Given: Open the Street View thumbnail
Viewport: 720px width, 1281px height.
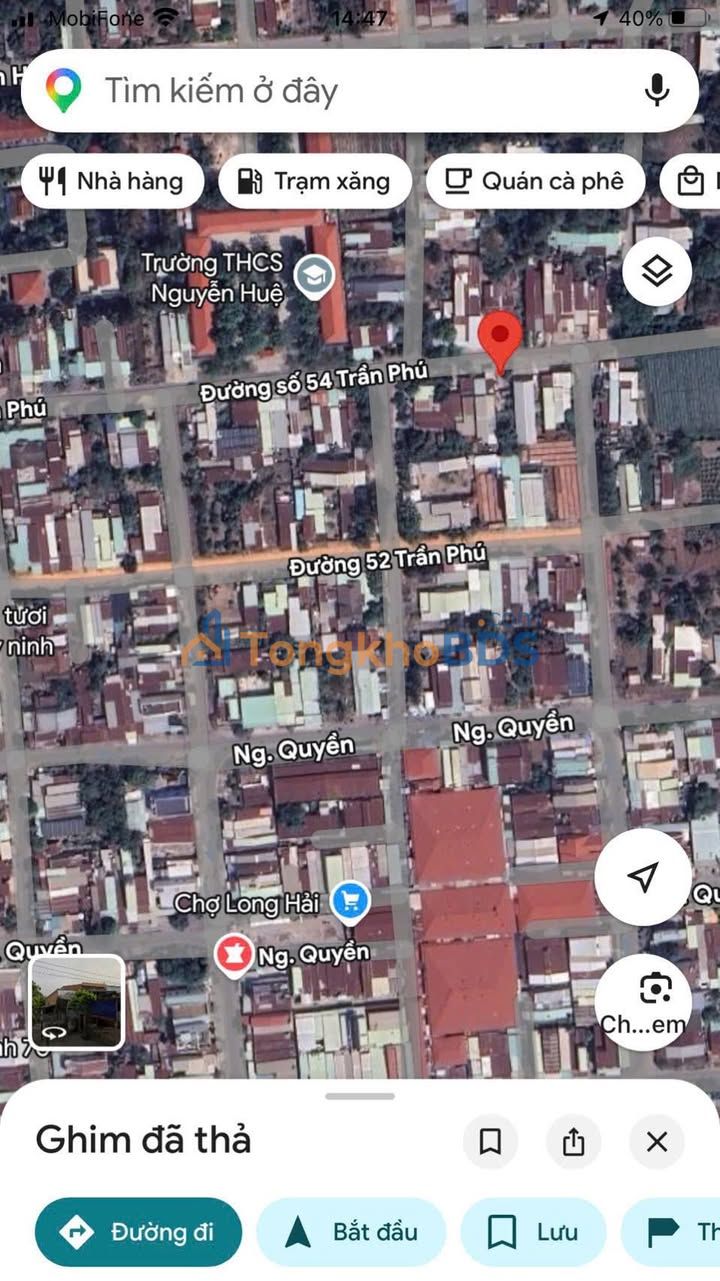Looking at the screenshot, I should [77, 1002].
